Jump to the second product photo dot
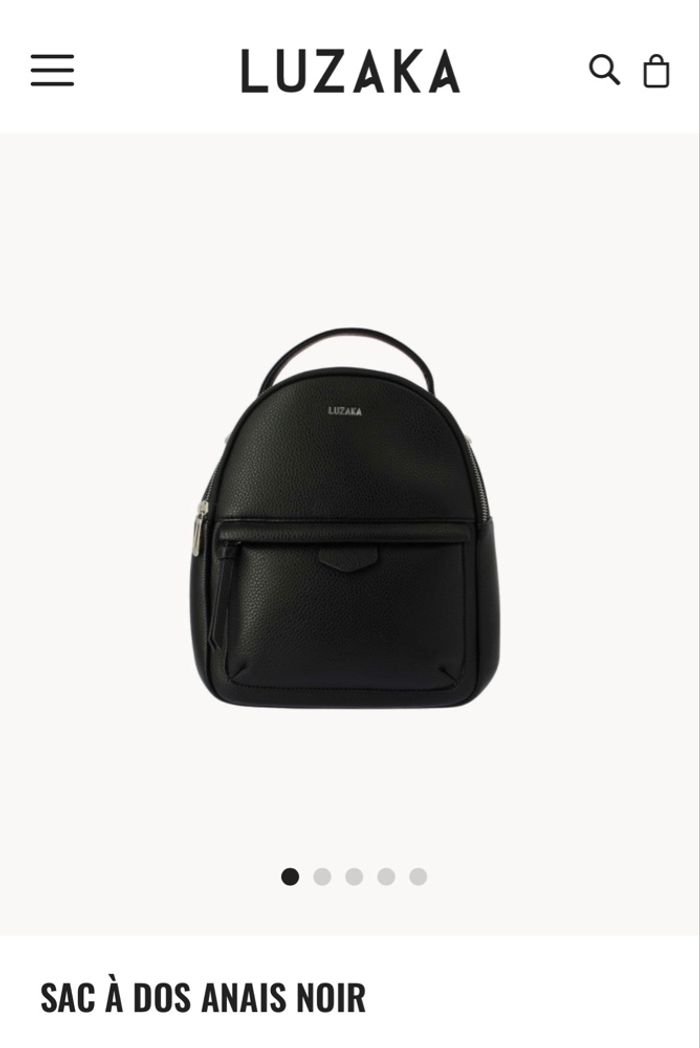Viewport: 700px width, 1048px height. (322, 877)
